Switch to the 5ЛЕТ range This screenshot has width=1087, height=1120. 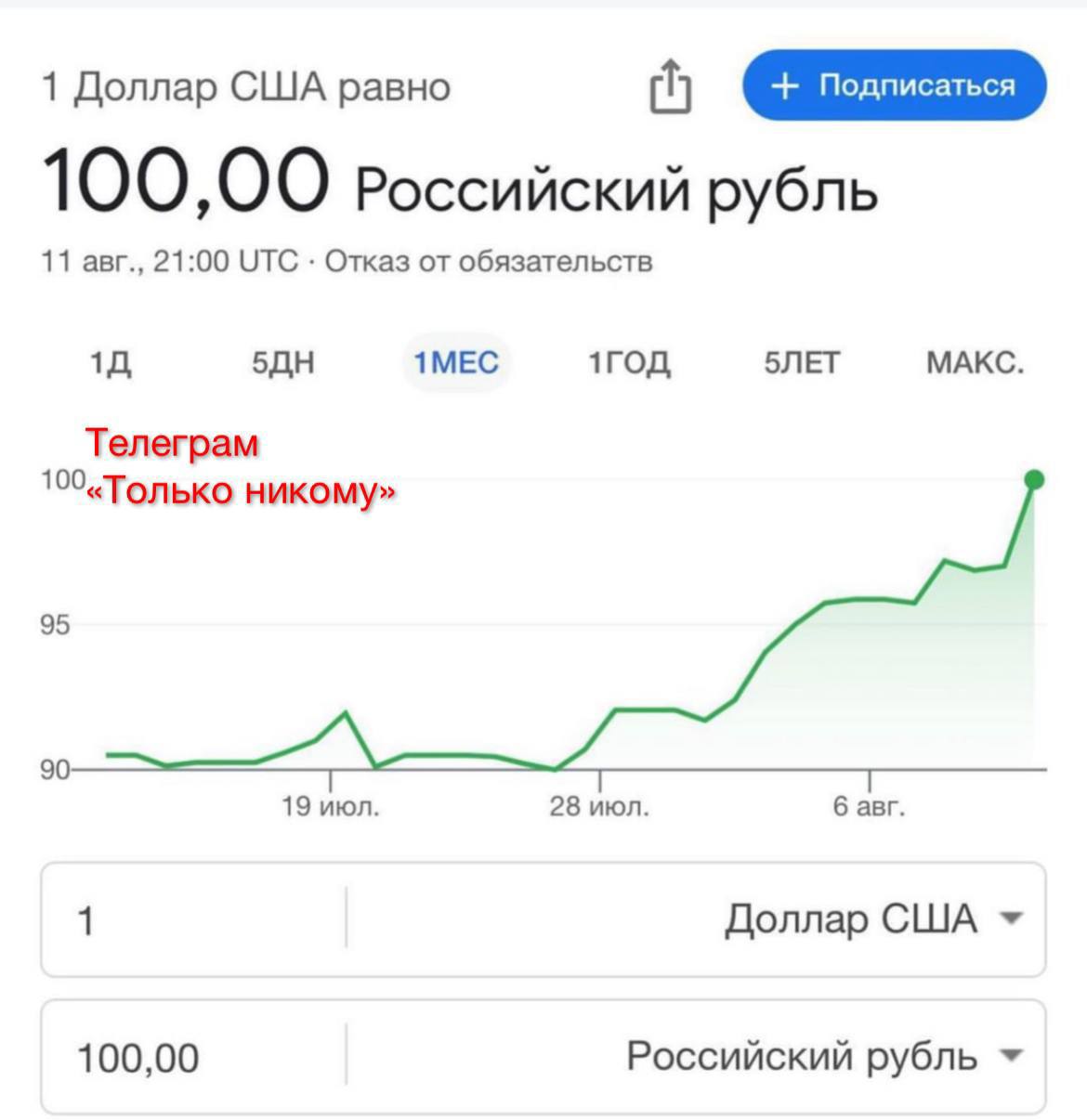pos(802,362)
